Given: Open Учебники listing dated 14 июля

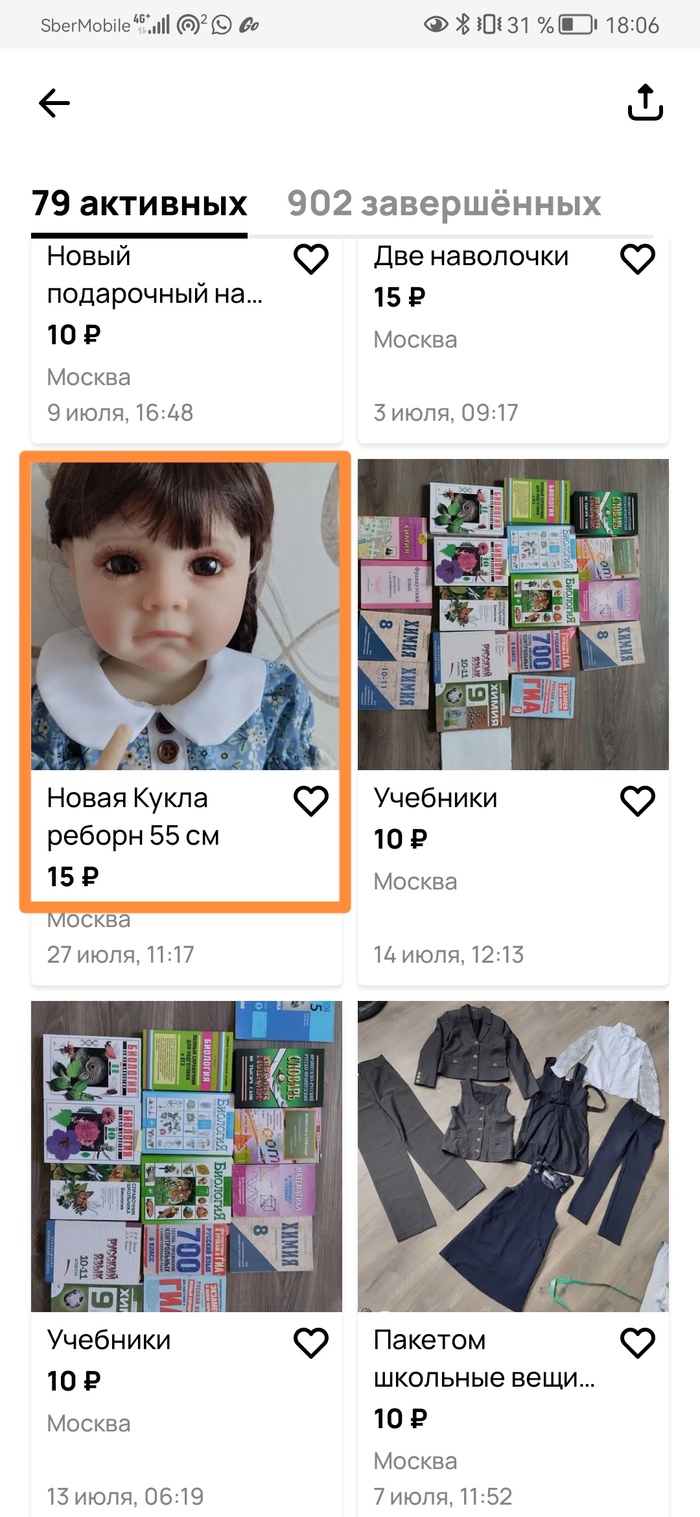Looking at the screenshot, I should (x=513, y=615).
